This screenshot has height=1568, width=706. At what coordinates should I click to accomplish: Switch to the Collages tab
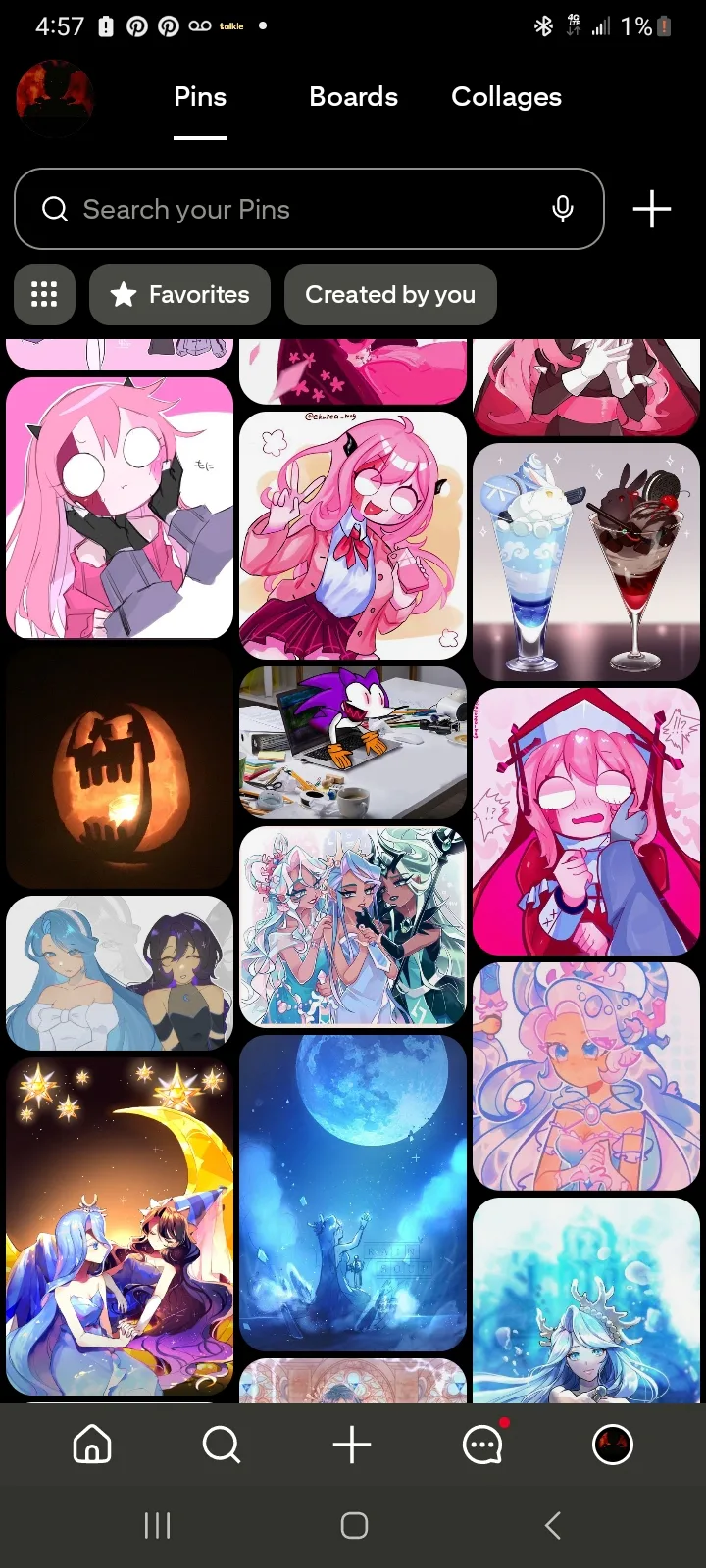click(506, 97)
